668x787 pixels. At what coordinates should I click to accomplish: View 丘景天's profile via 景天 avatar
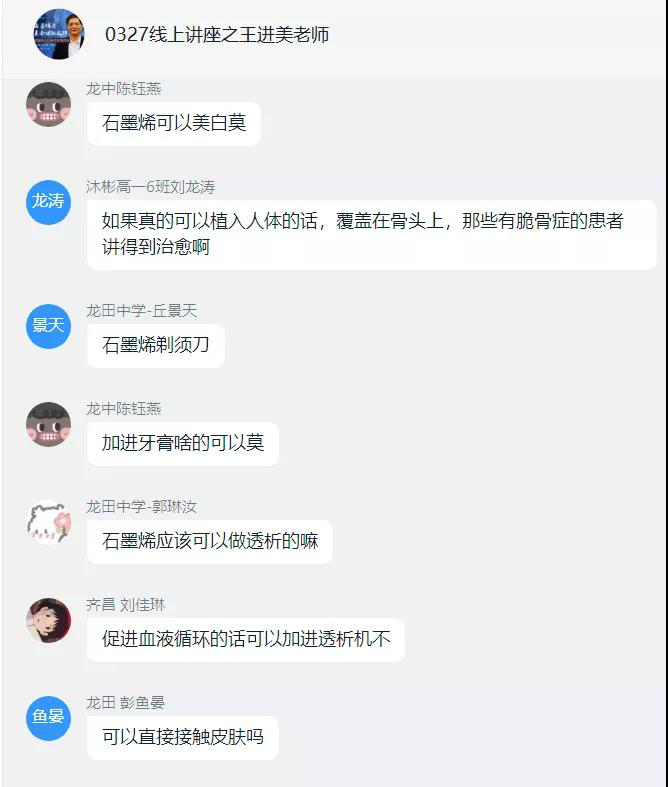48,326
